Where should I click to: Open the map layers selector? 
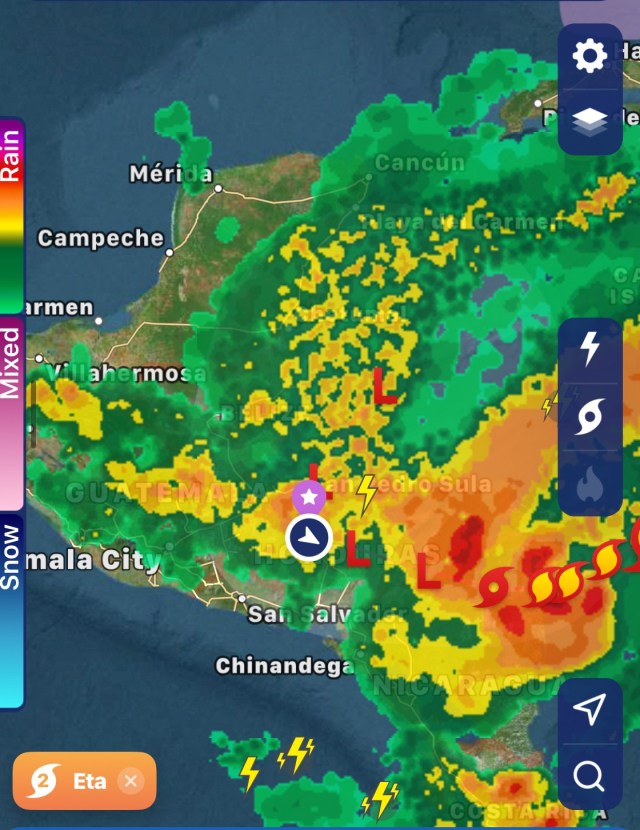coord(590,121)
